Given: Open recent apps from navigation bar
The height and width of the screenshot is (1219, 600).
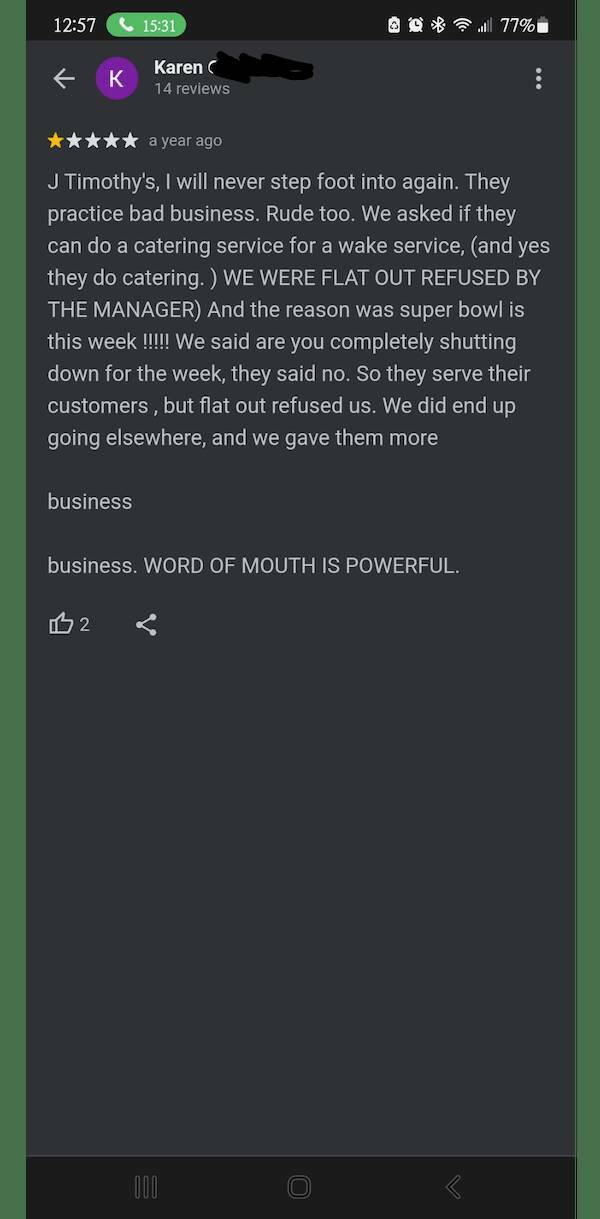Looking at the screenshot, I should [x=146, y=1187].
